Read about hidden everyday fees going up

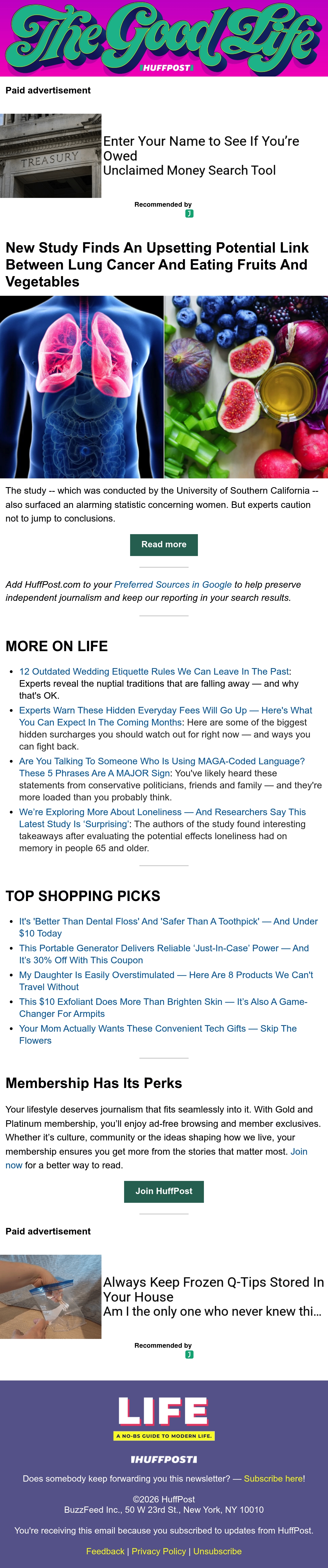[x=166, y=716]
